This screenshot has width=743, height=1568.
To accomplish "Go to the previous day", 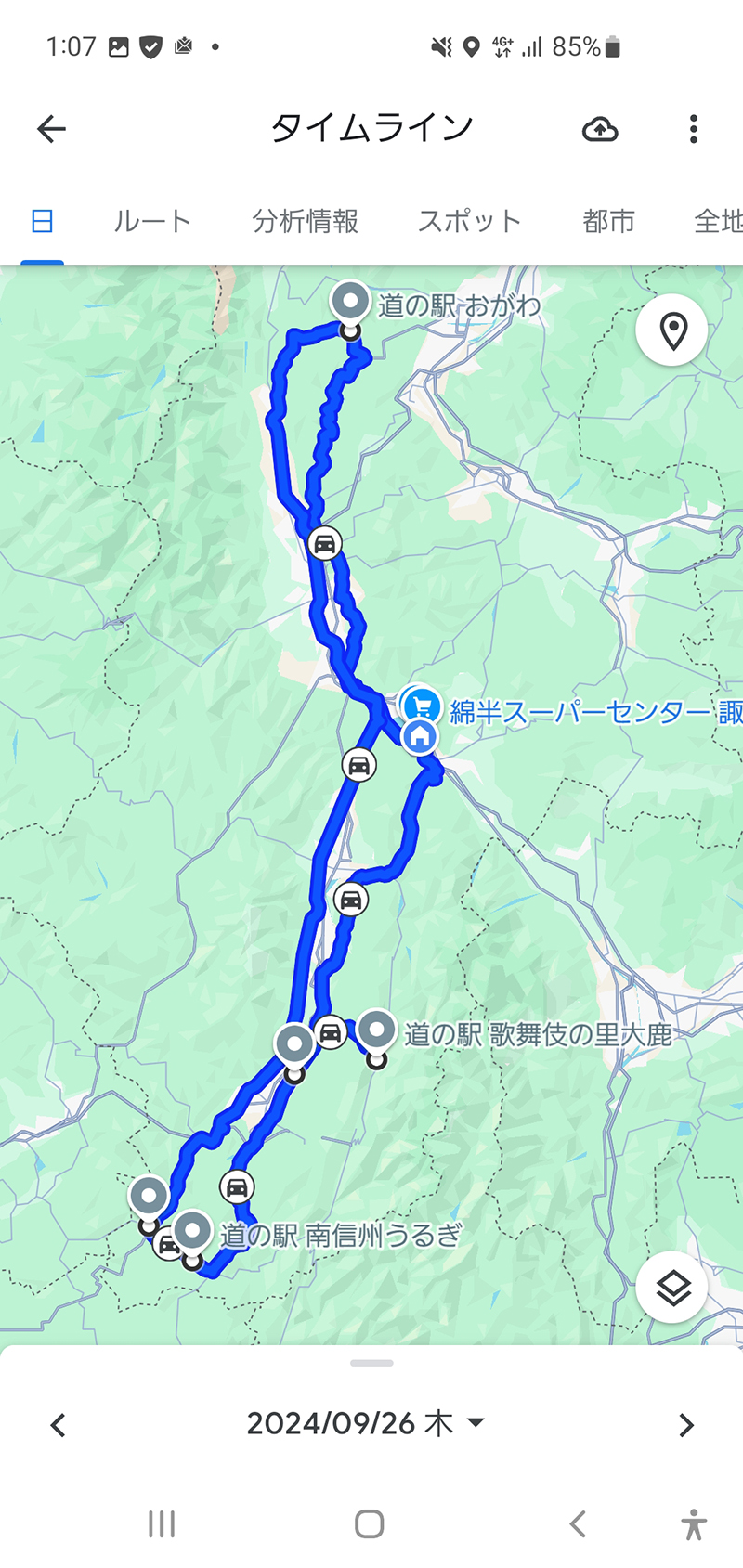I will pyautogui.click(x=58, y=1424).
